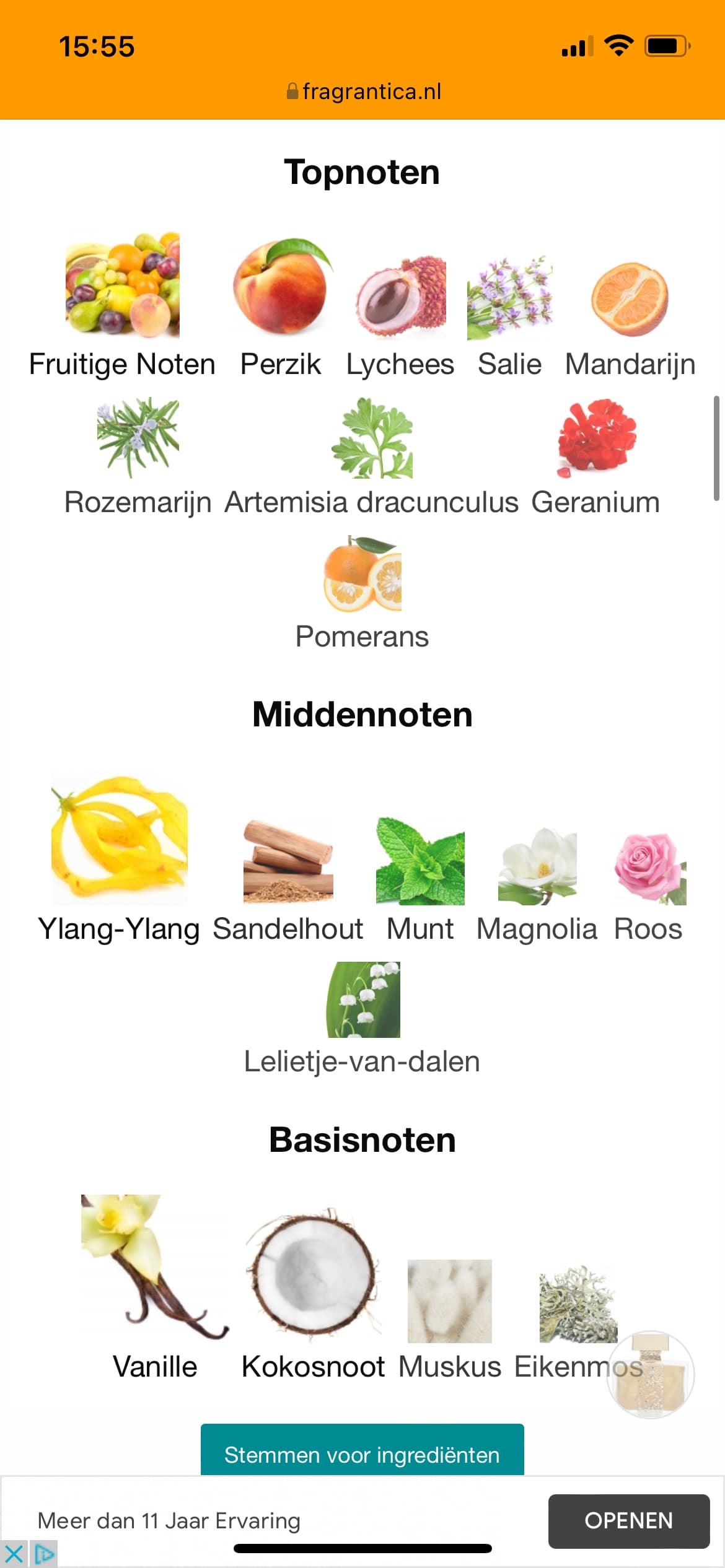Close the ad banner
The width and height of the screenshot is (725, 1568).
pos(14,1554)
